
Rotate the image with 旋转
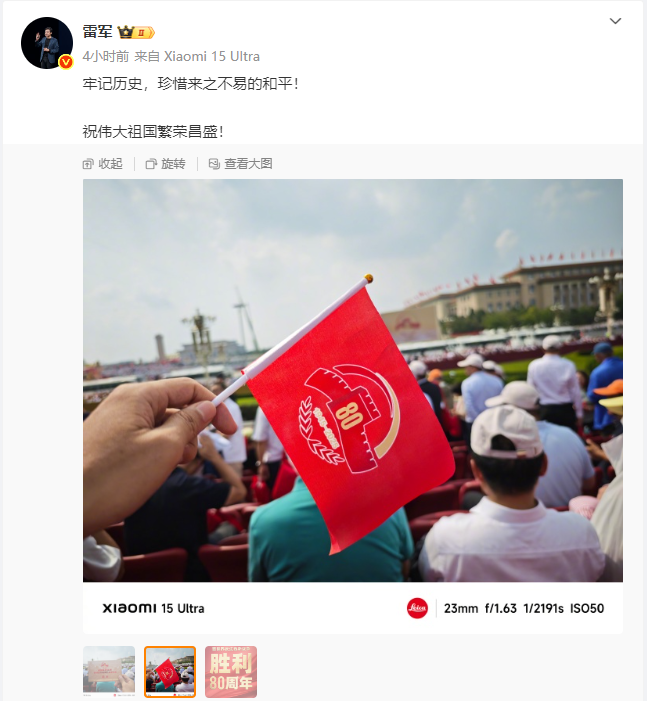tap(165, 164)
